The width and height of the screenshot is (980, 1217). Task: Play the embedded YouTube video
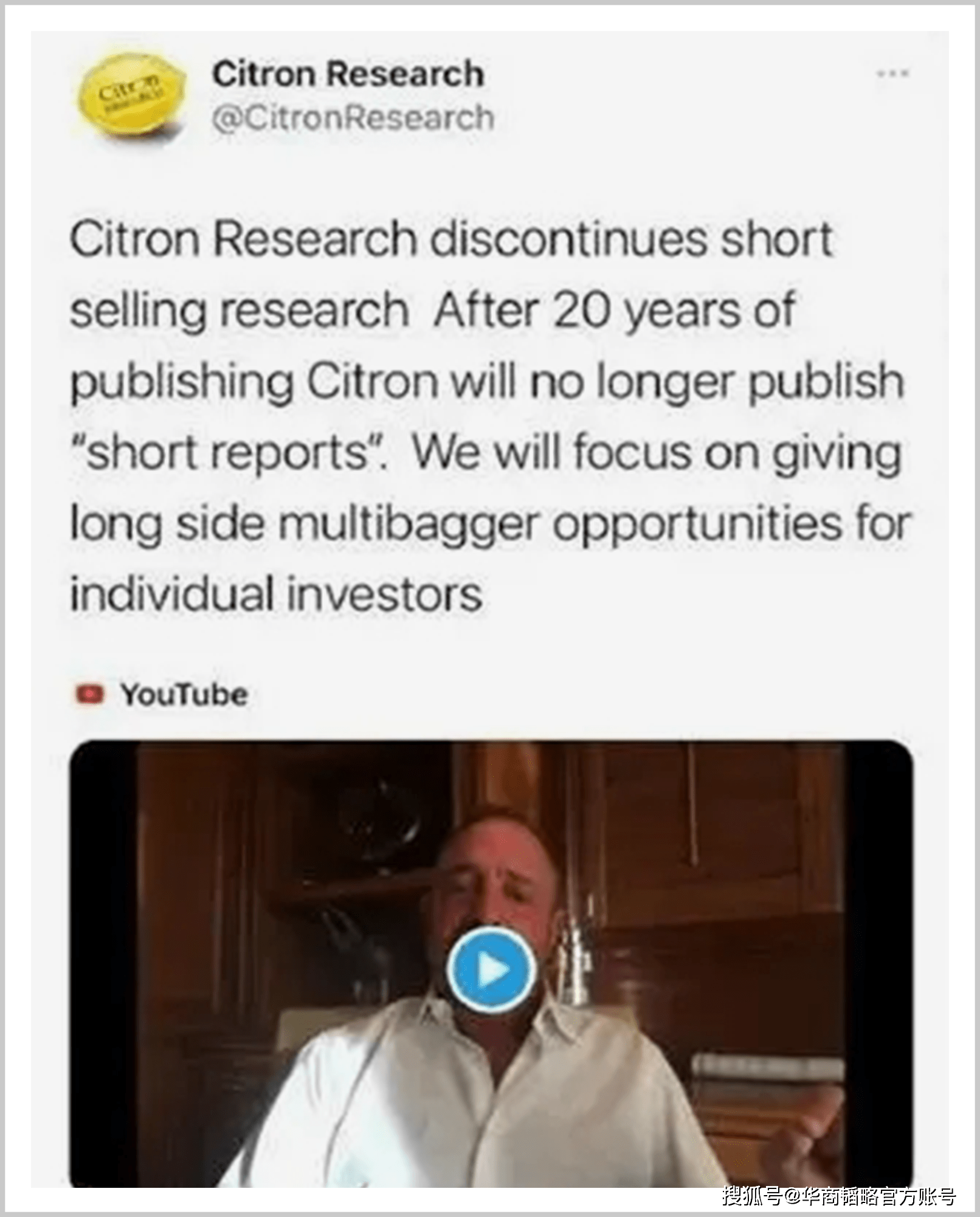tap(491, 971)
